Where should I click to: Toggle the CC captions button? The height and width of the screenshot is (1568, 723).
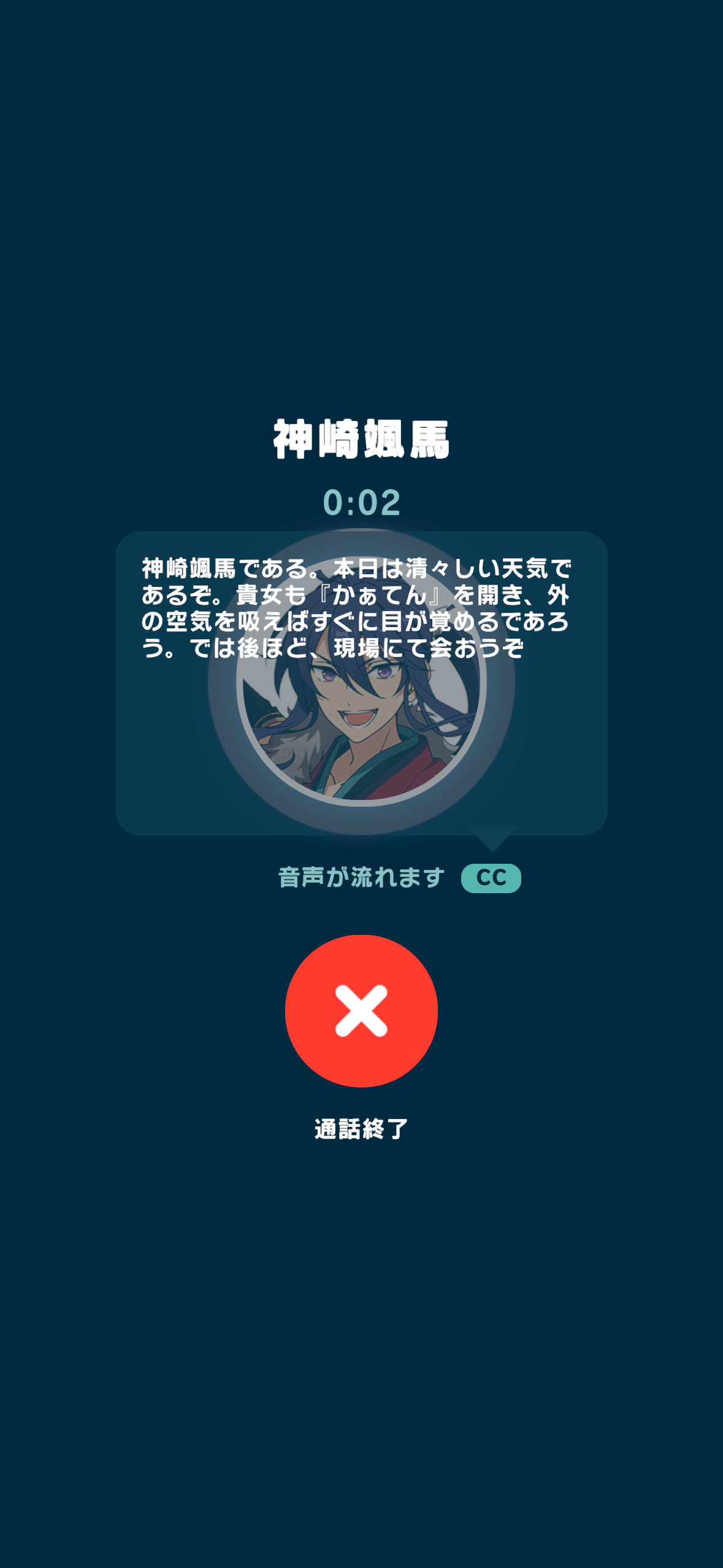(x=491, y=878)
